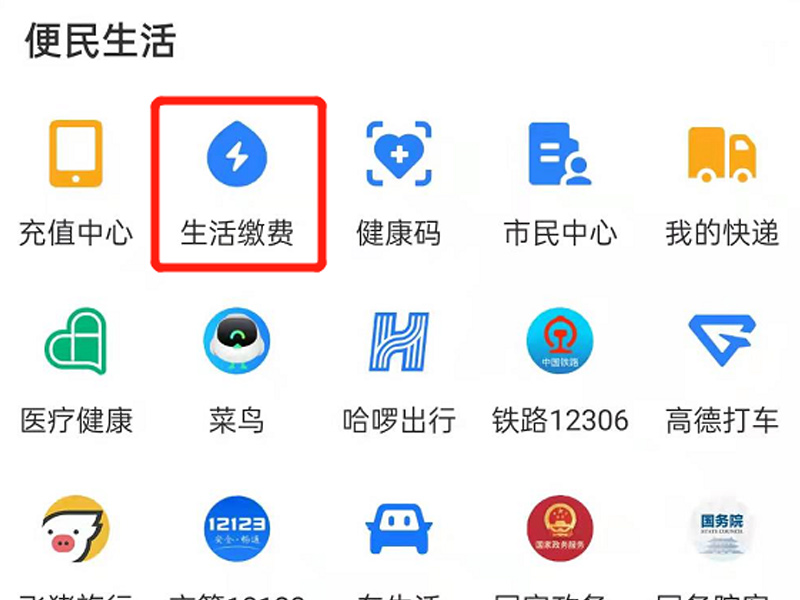This screenshot has width=800, height=600.
Task: Open the red 国家政务服务 emblem icon
Action: pos(560,527)
